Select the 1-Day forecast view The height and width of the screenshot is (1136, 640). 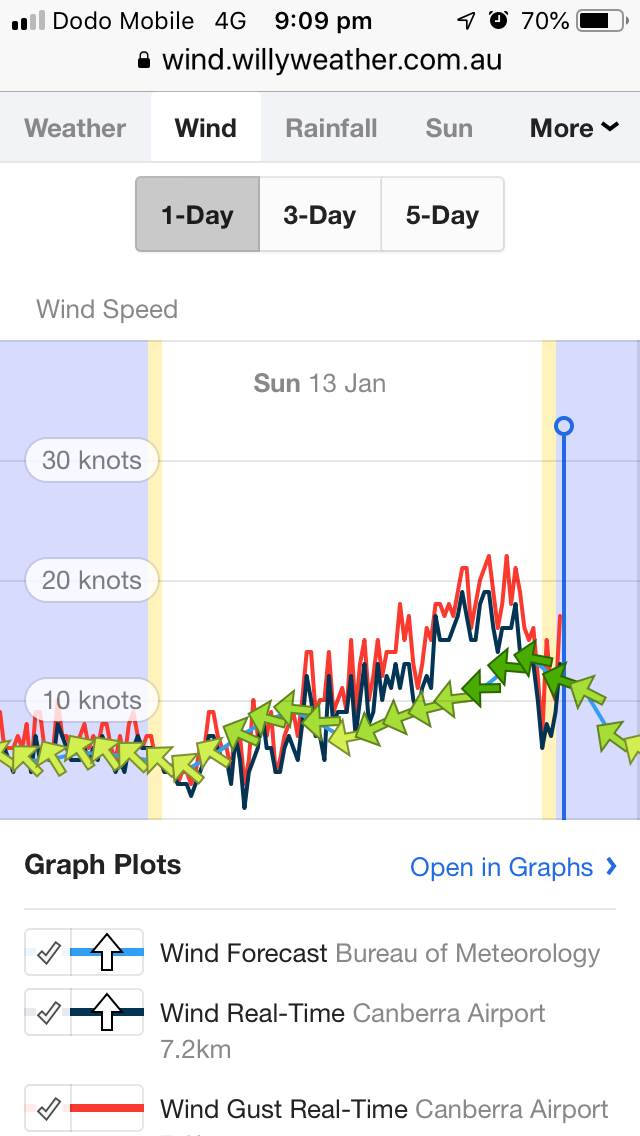point(197,215)
